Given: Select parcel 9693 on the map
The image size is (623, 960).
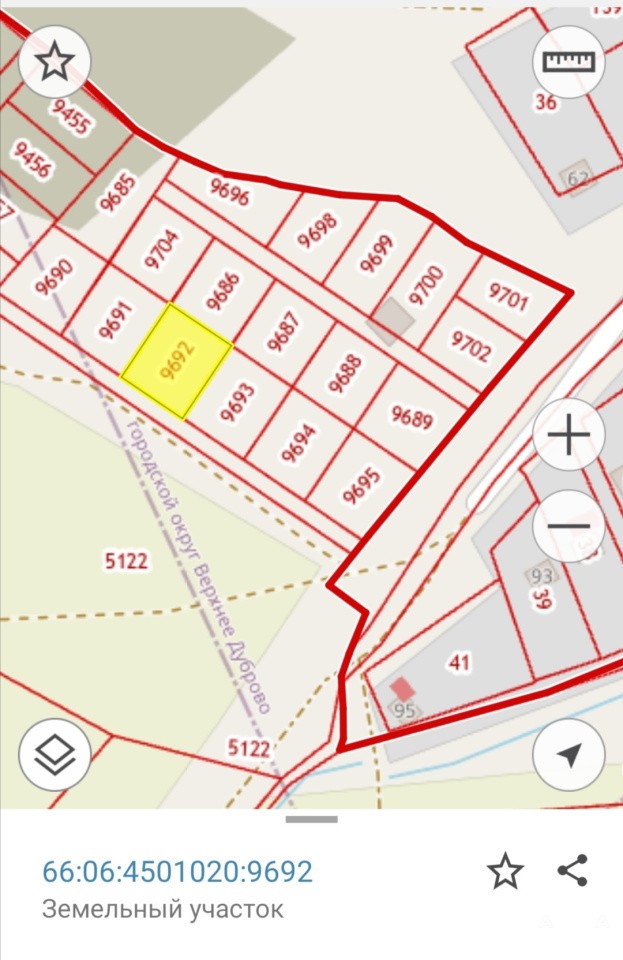Looking at the screenshot, I should coord(238,402).
